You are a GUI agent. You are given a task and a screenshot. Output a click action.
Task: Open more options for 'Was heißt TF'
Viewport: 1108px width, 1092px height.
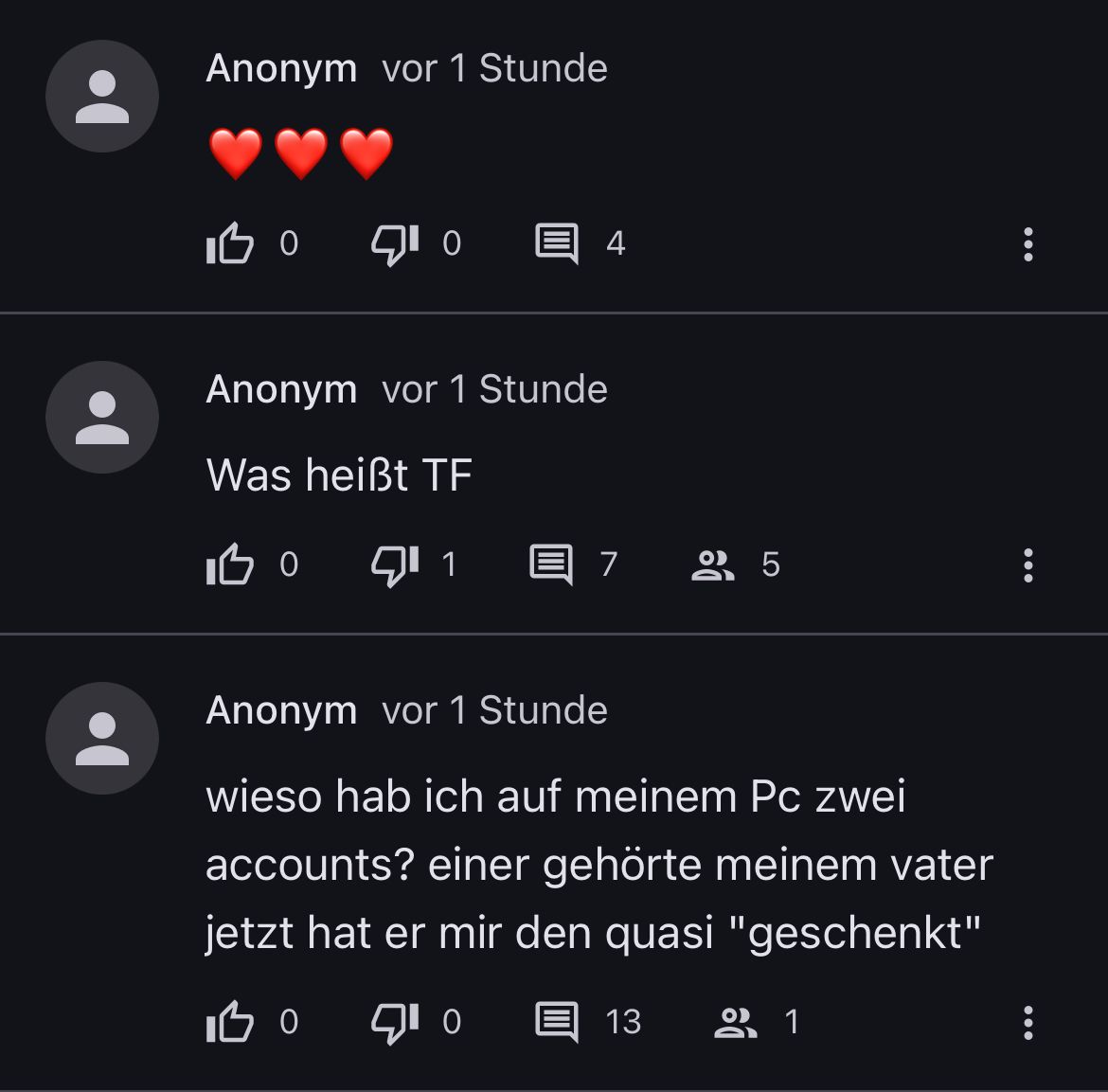coord(1028,565)
